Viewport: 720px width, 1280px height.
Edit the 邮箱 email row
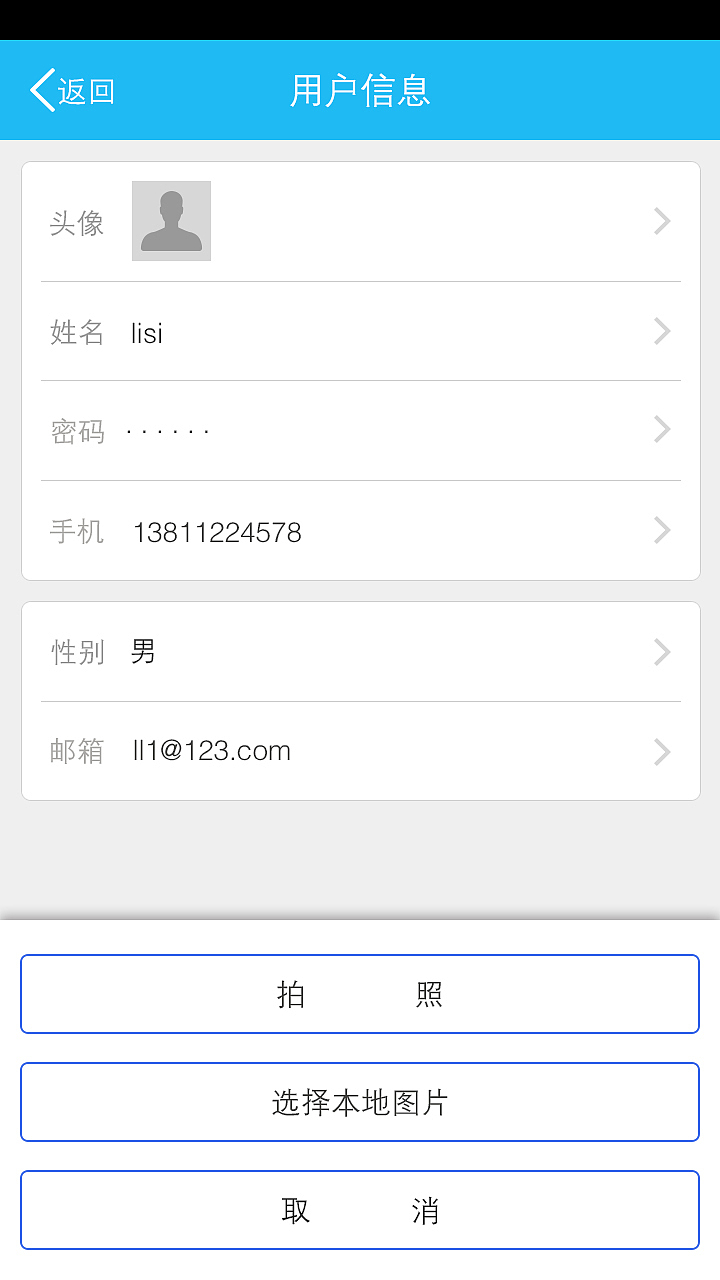(360, 751)
